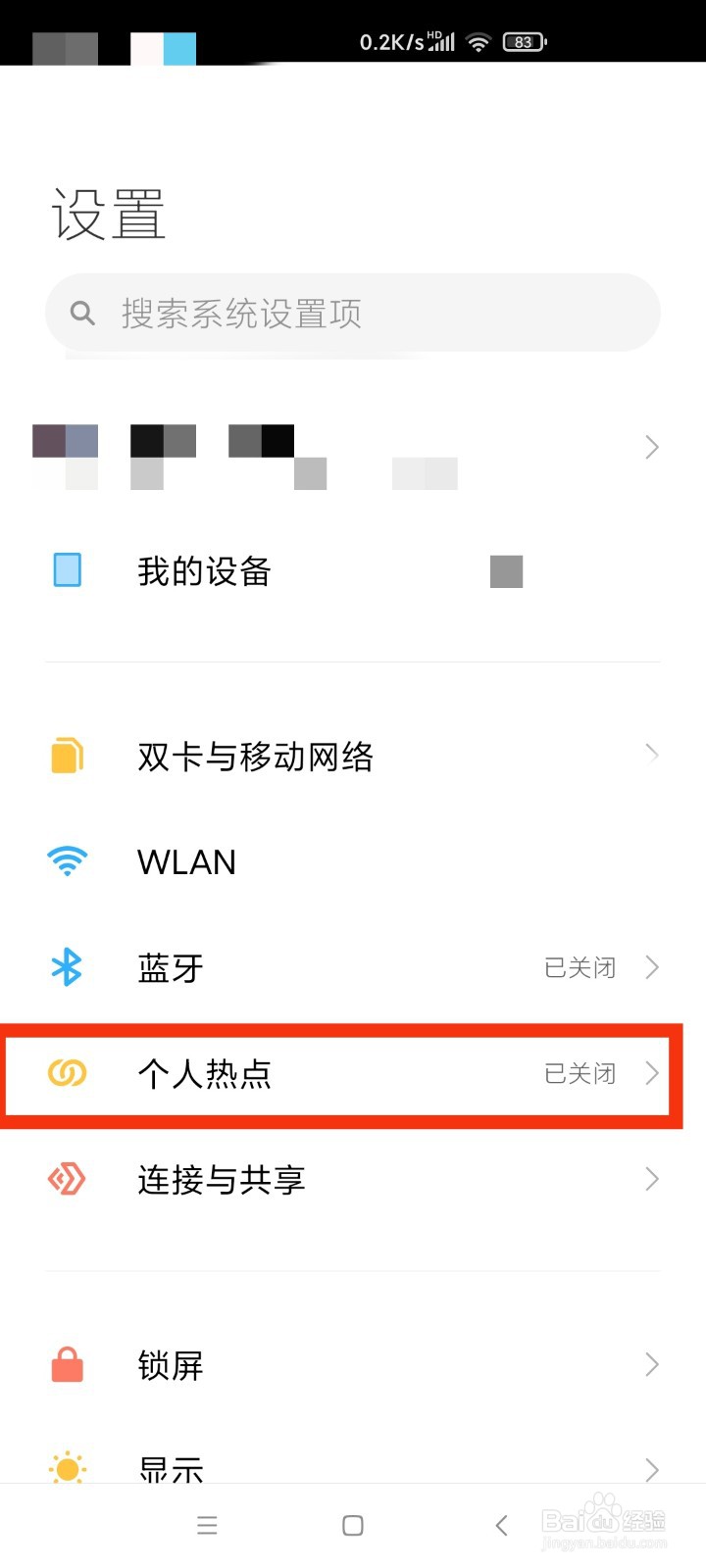Image resolution: width=706 pixels, height=1568 pixels.
Task: Open the account profile via its right arrow
Action: click(x=650, y=447)
